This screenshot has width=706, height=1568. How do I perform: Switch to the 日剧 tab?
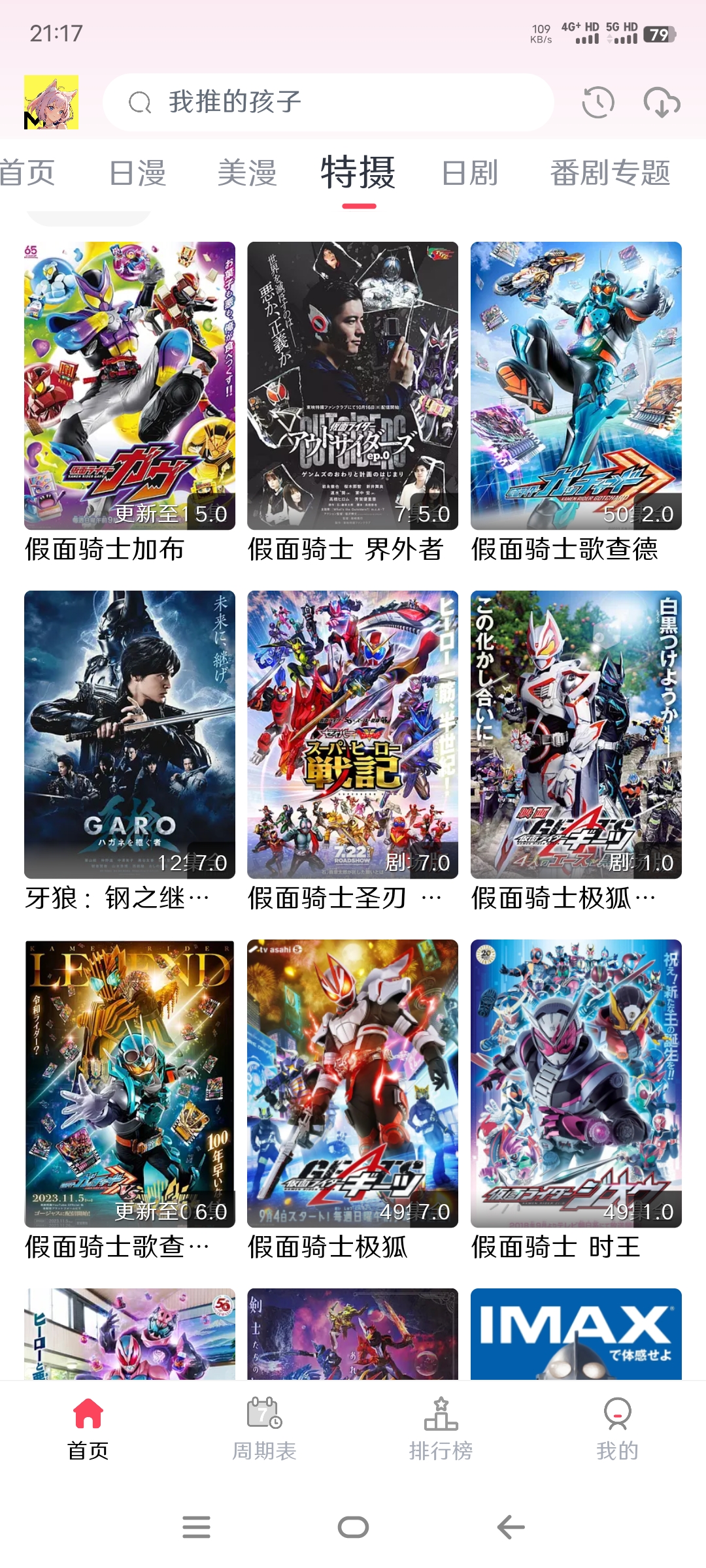pos(469,172)
